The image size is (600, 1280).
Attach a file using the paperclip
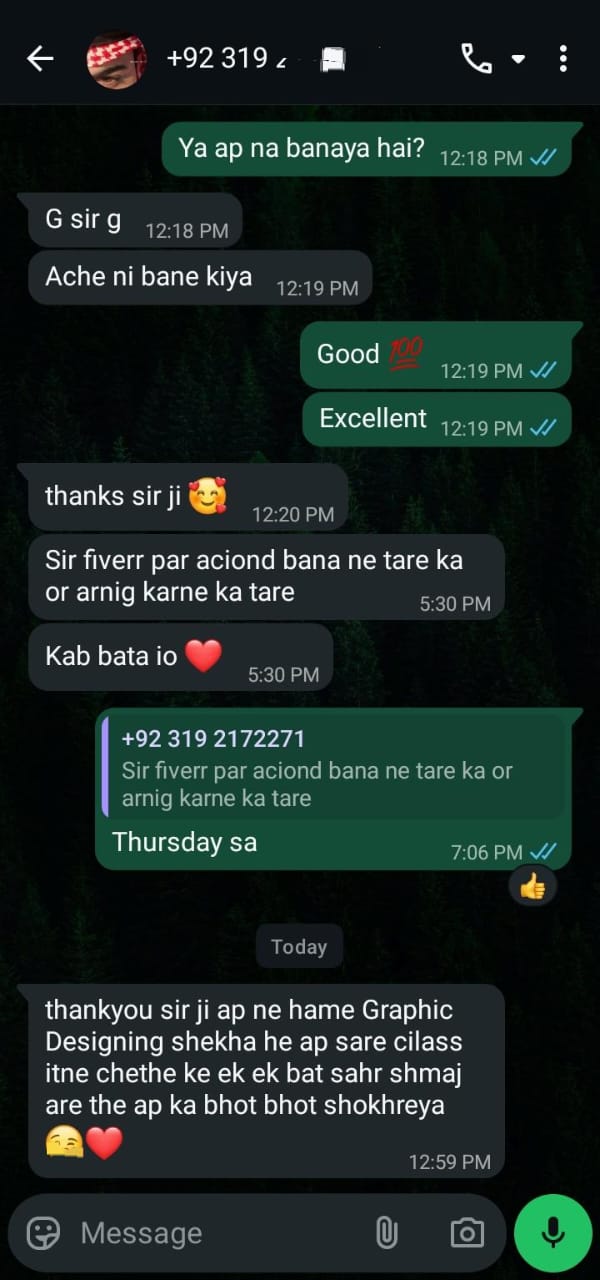387,1233
